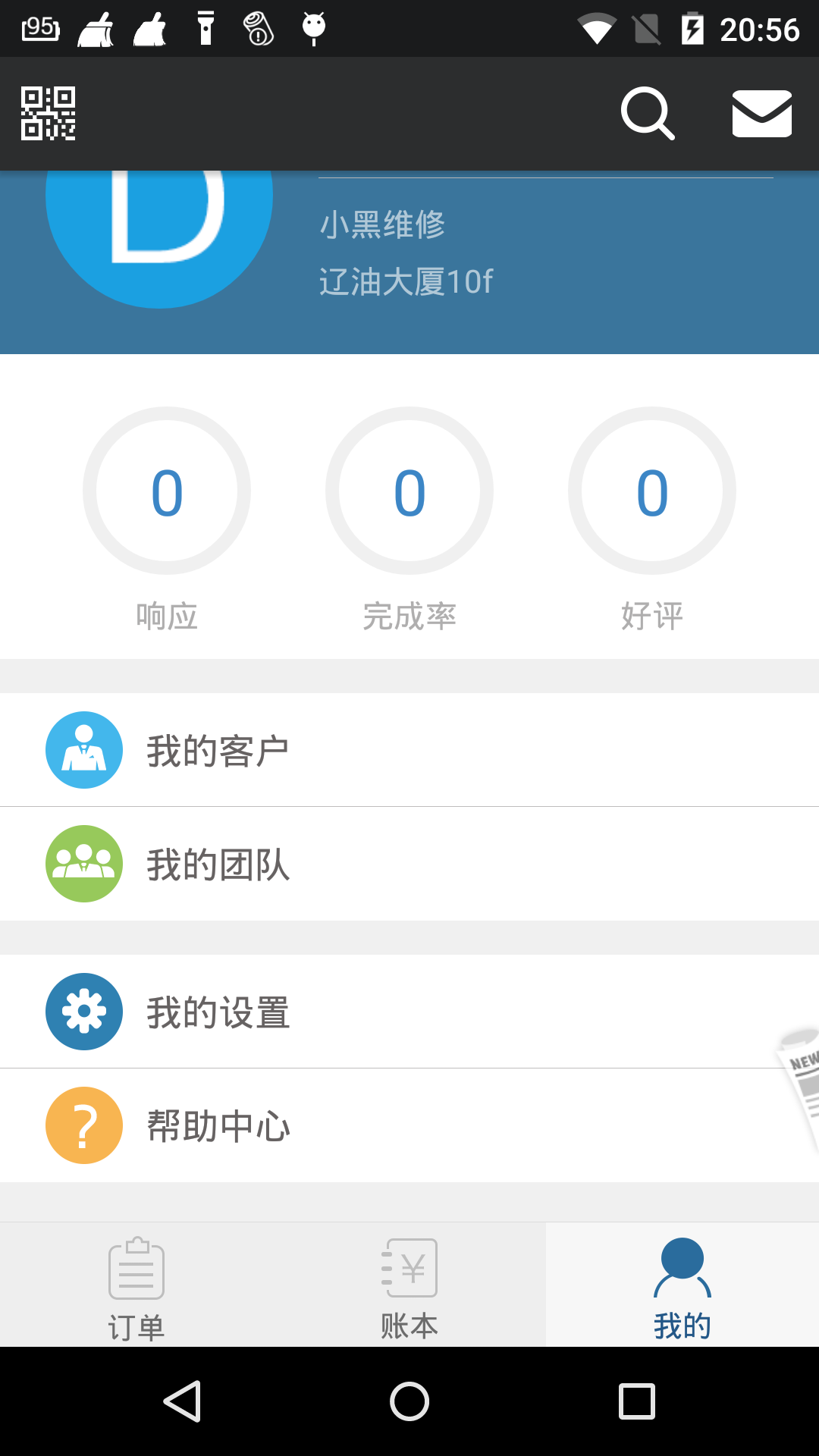Open the QR code scanner

[x=48, y=114]
